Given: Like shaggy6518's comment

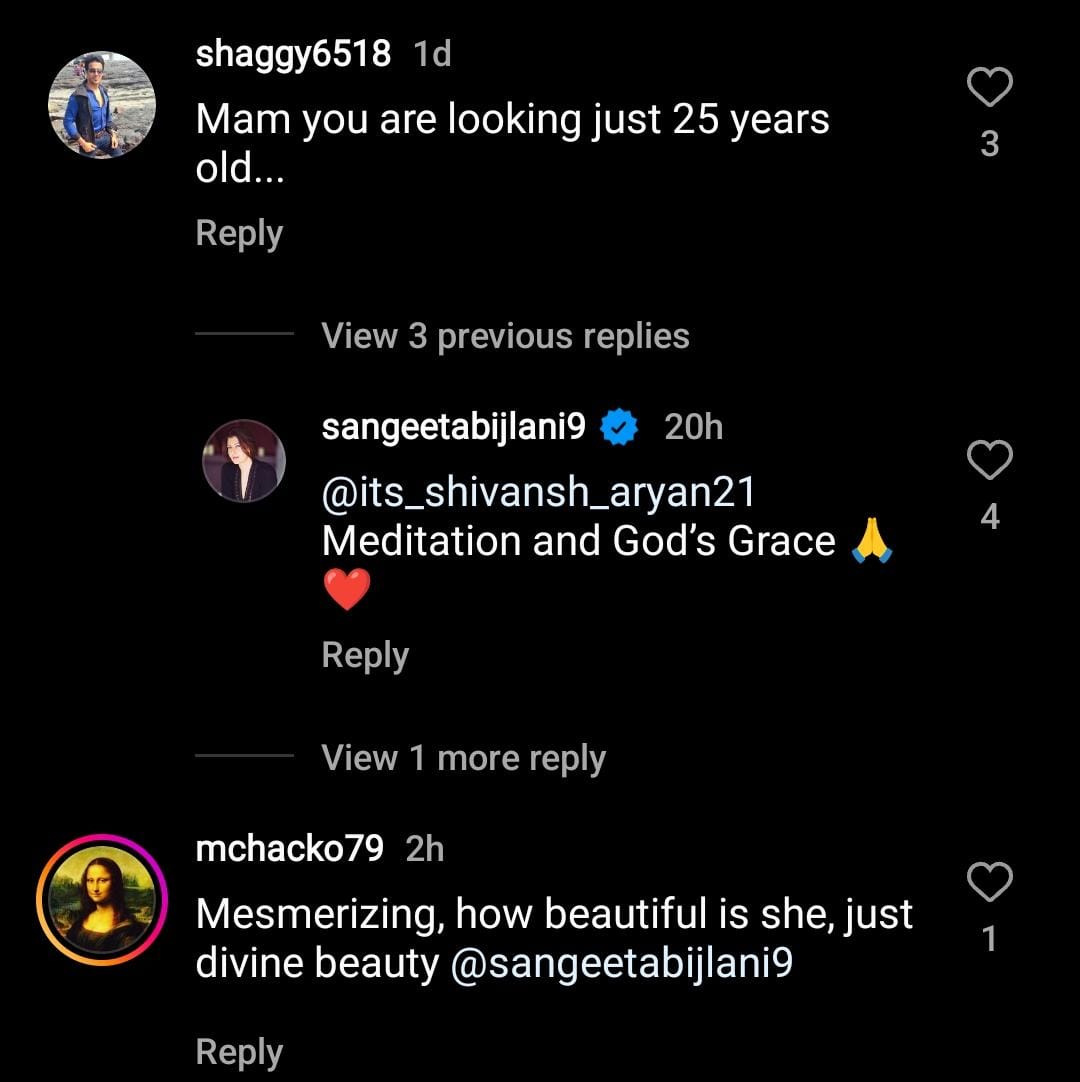Looking at the screenshot, I should 990,90.
